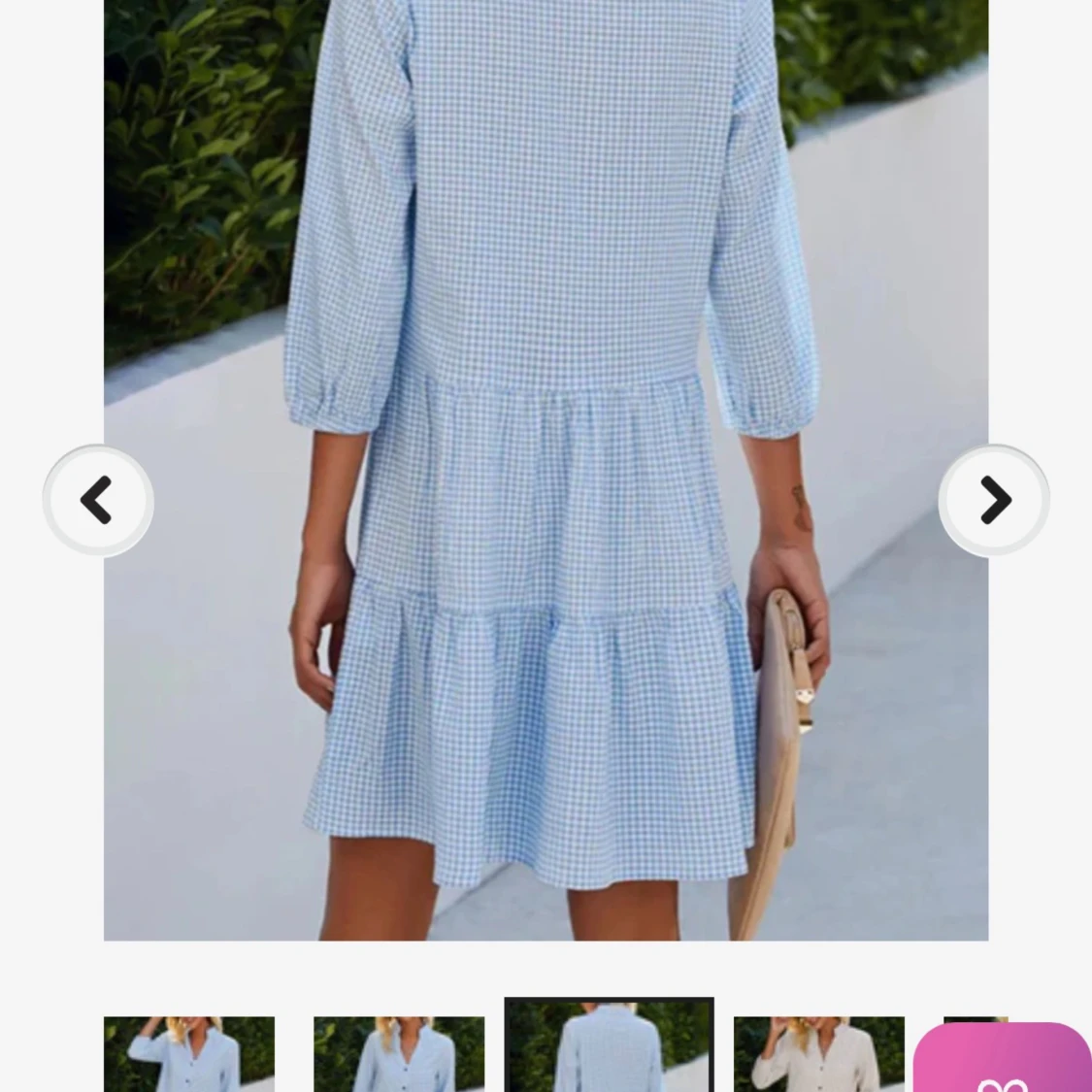Tap the pink floating button
Viewport: 1092px width, 1092px height.
tap(1004, 1061)
